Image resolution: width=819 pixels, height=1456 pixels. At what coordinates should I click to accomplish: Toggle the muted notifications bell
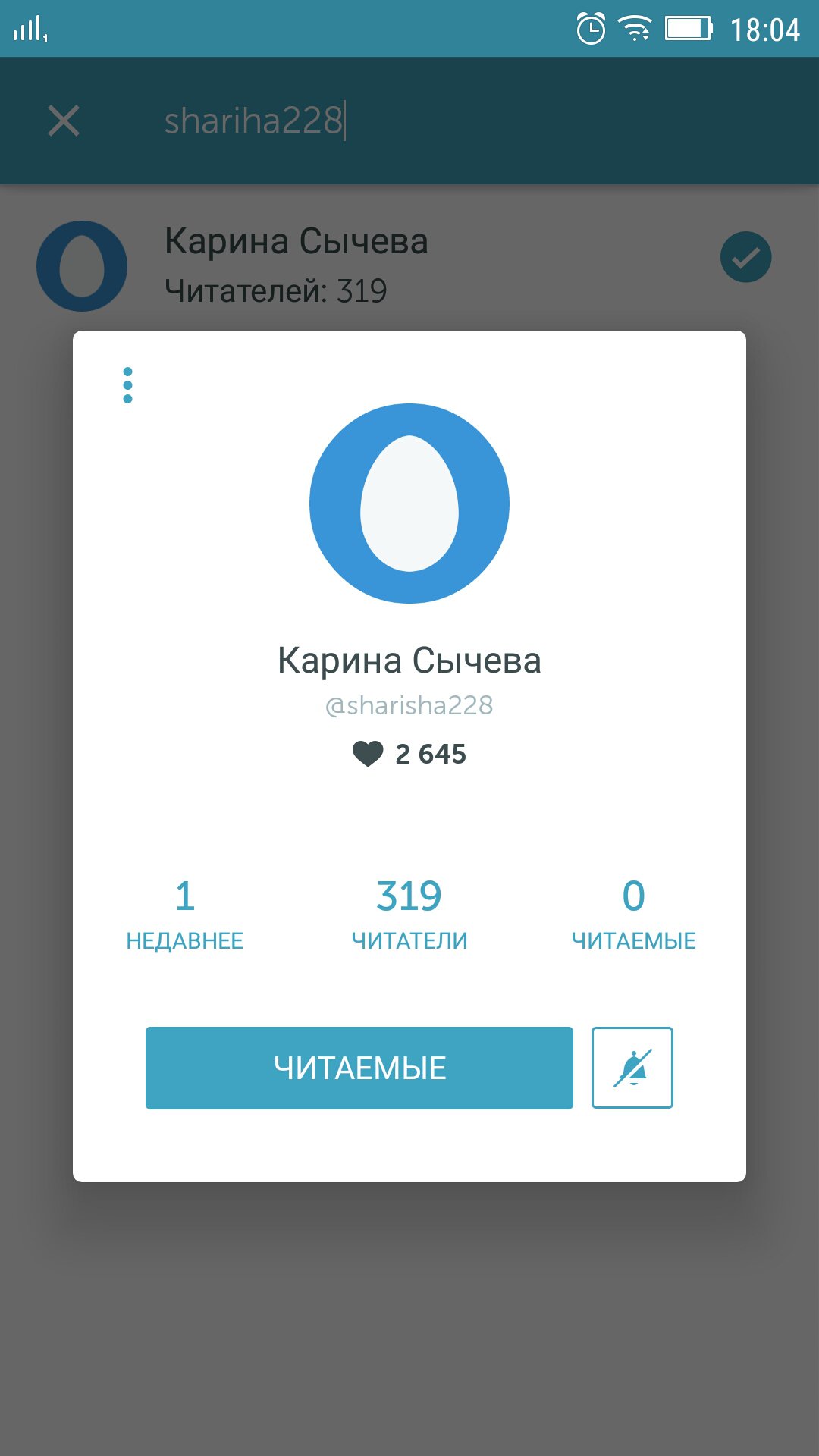coord(632,1068)
